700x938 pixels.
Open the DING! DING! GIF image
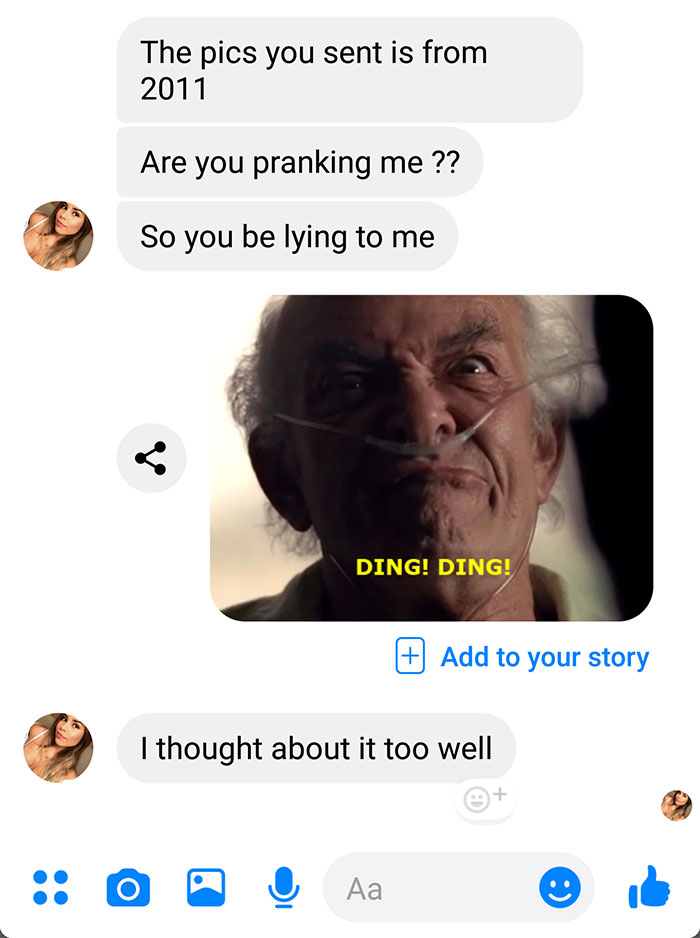(431, 458)
